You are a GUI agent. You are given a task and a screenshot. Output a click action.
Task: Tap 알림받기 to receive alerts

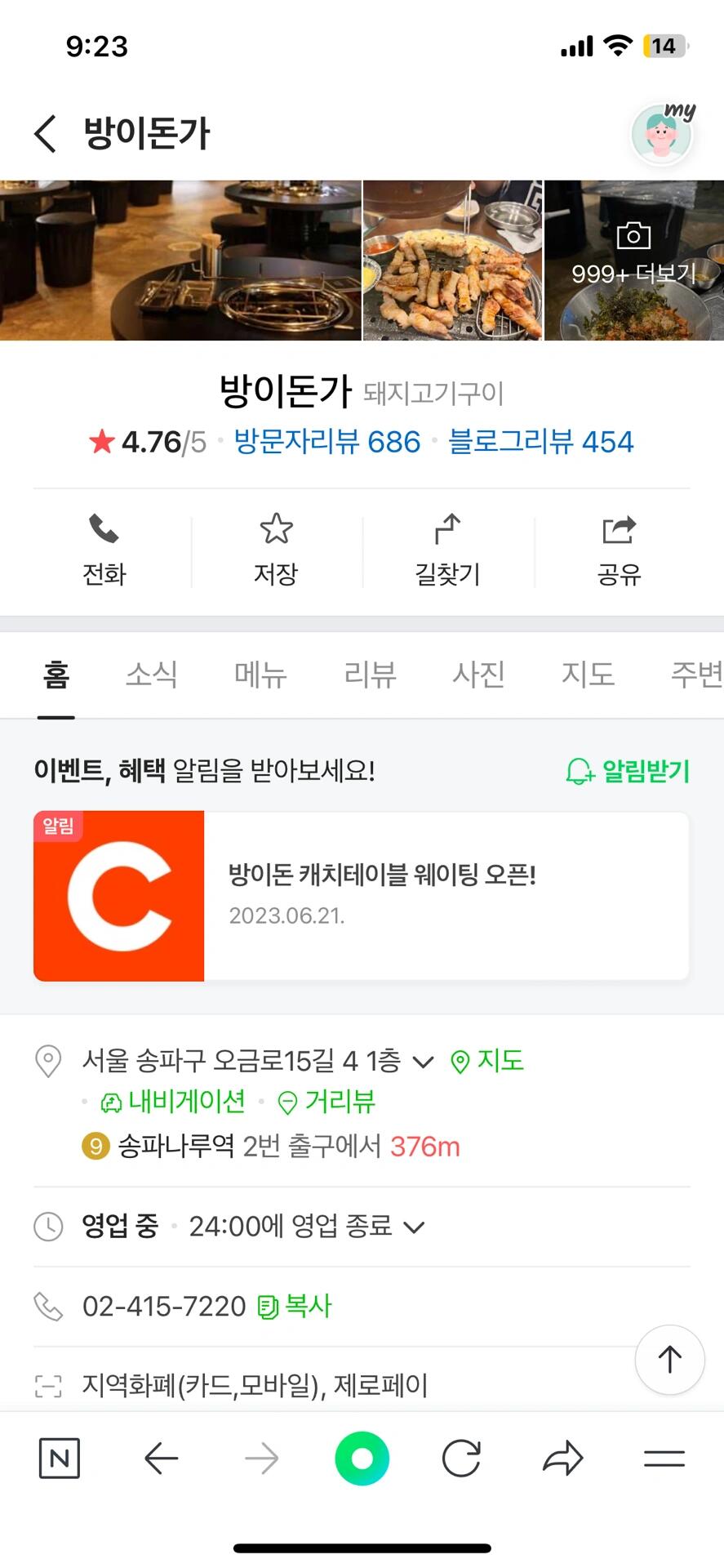pyautogui.click(x=628, y=770)
